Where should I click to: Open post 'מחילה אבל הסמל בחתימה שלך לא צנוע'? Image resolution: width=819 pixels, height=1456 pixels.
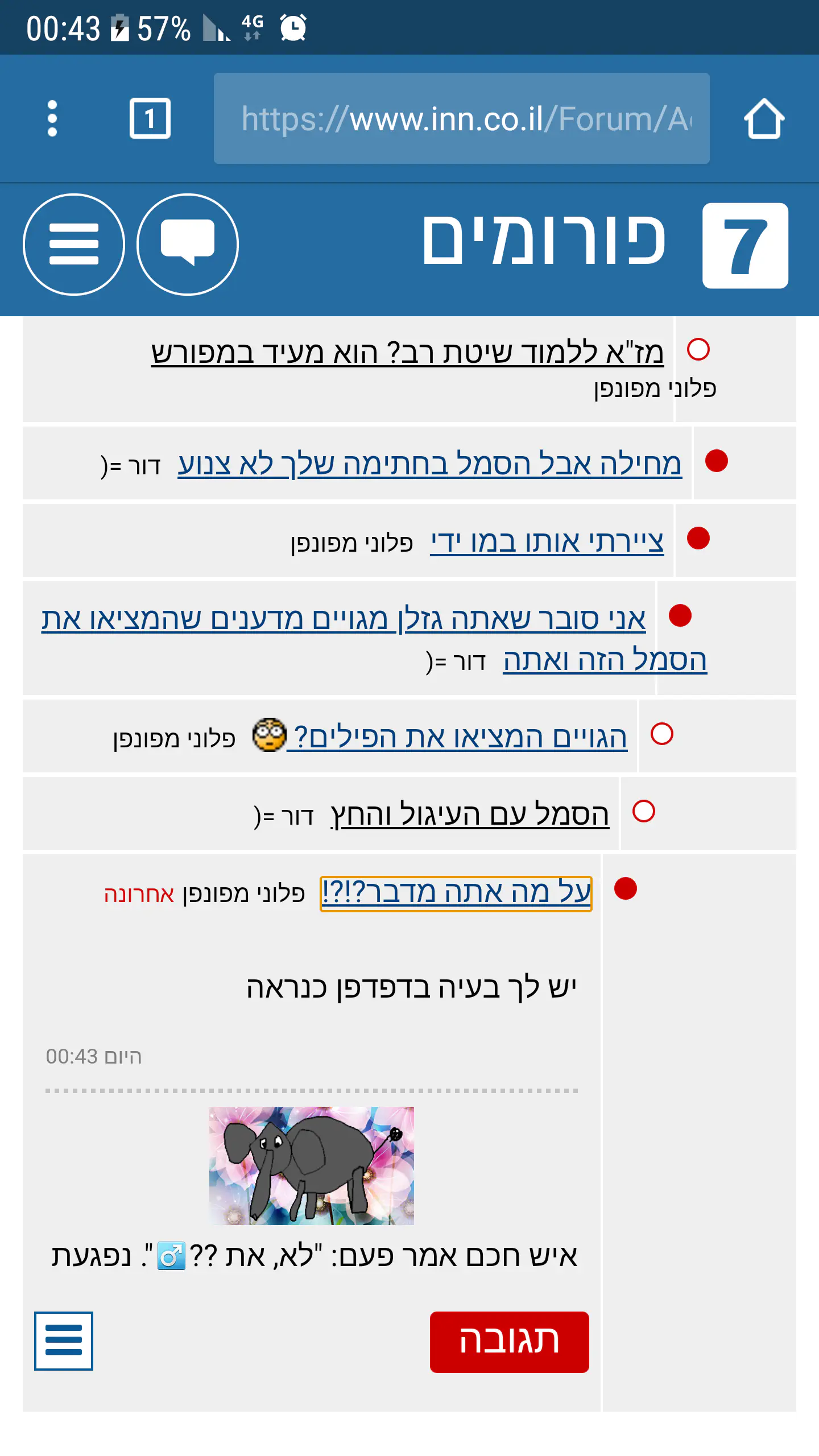point(429,464)
